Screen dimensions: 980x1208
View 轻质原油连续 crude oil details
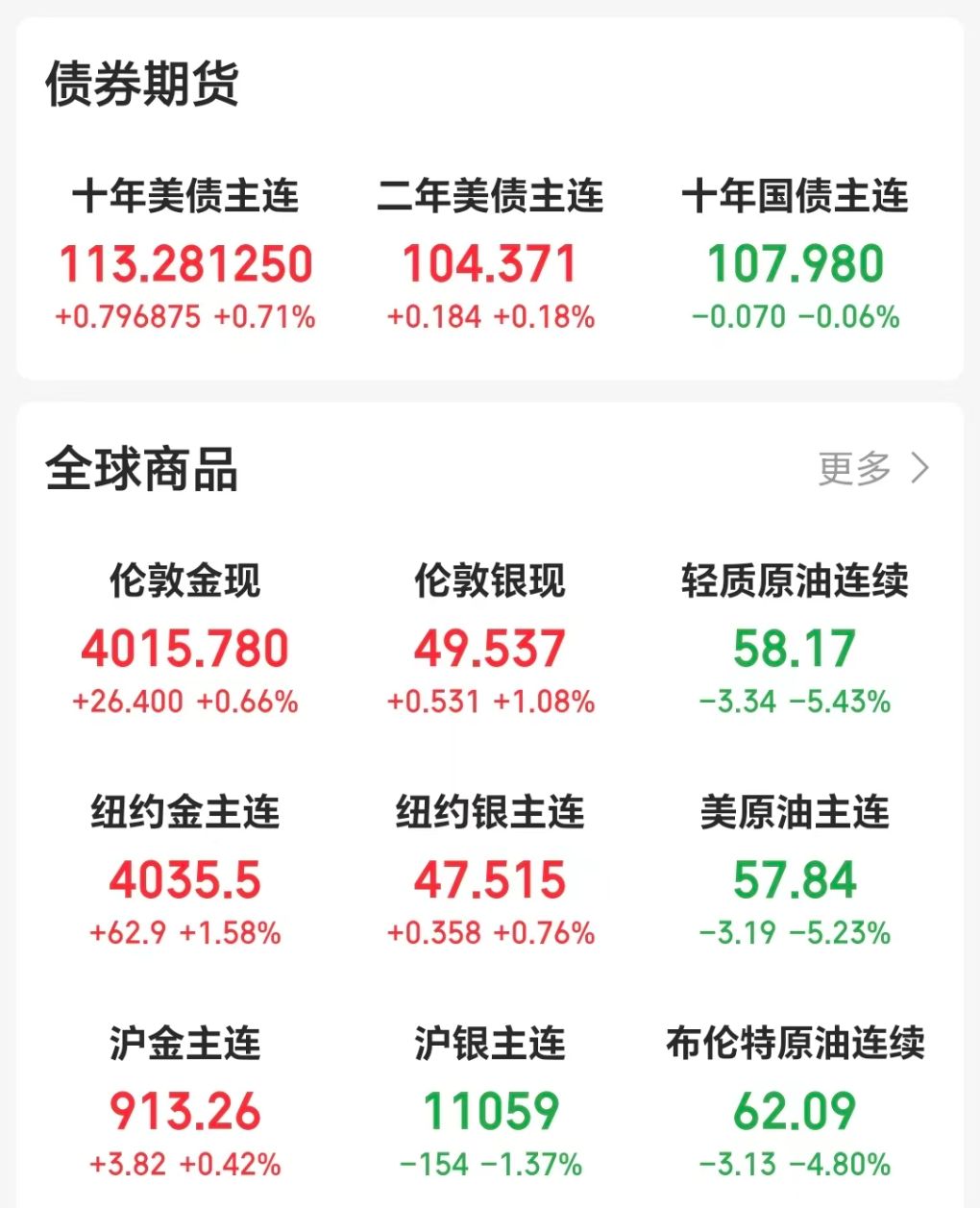pos(795,640)
